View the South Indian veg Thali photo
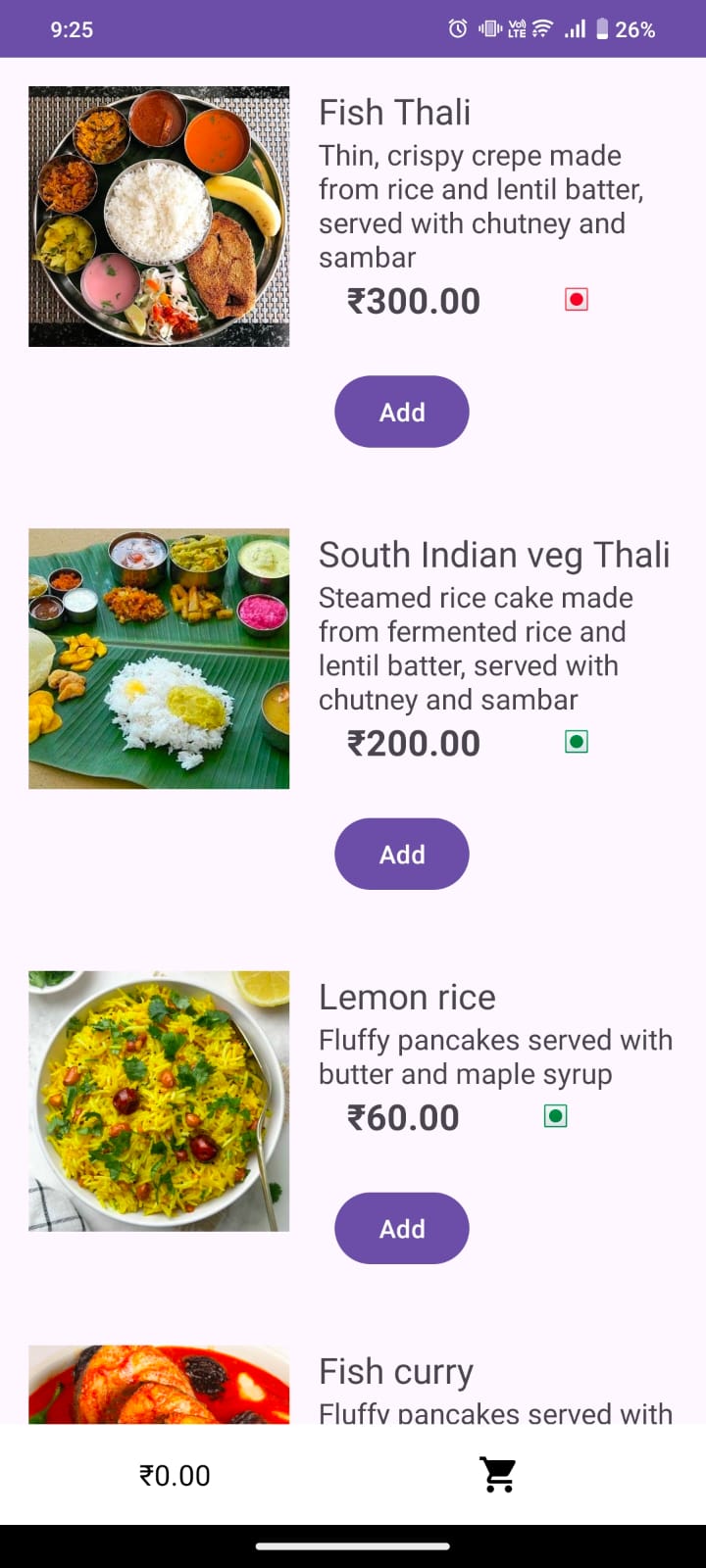The image size is (706, 1568). 159,659
